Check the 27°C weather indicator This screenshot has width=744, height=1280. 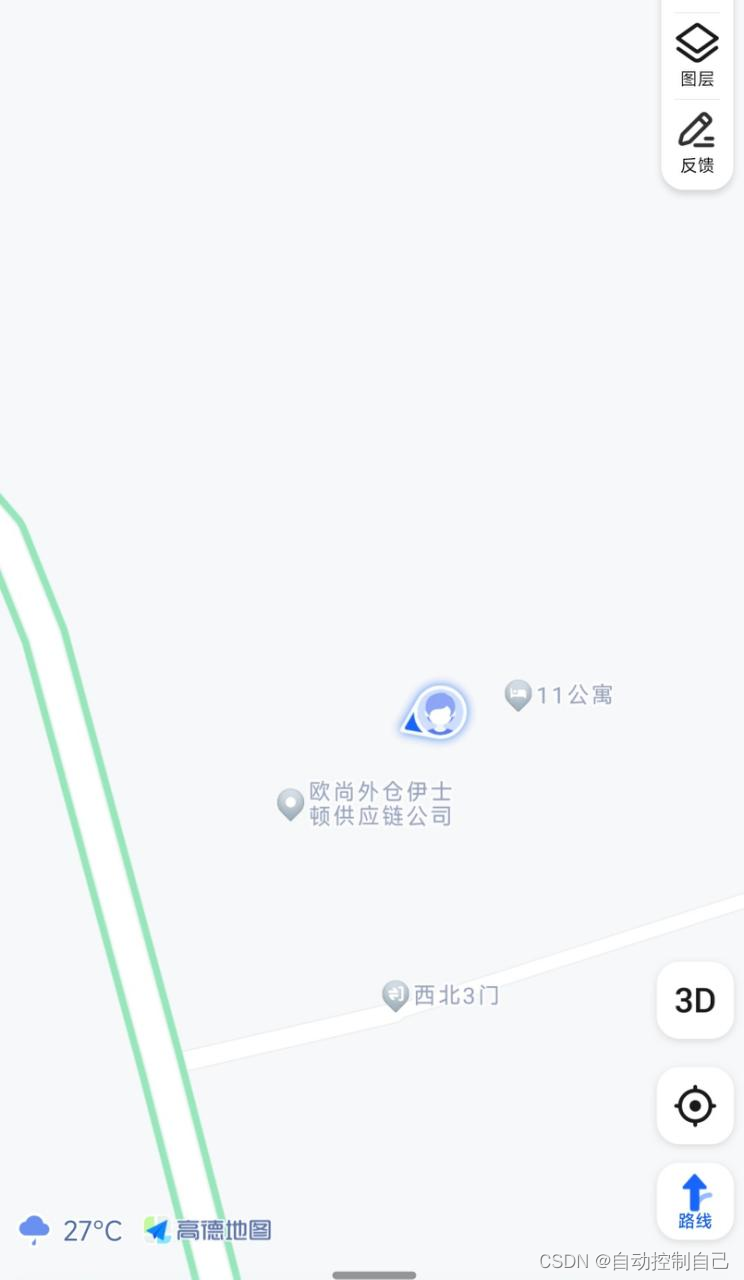pos(70,1230)
